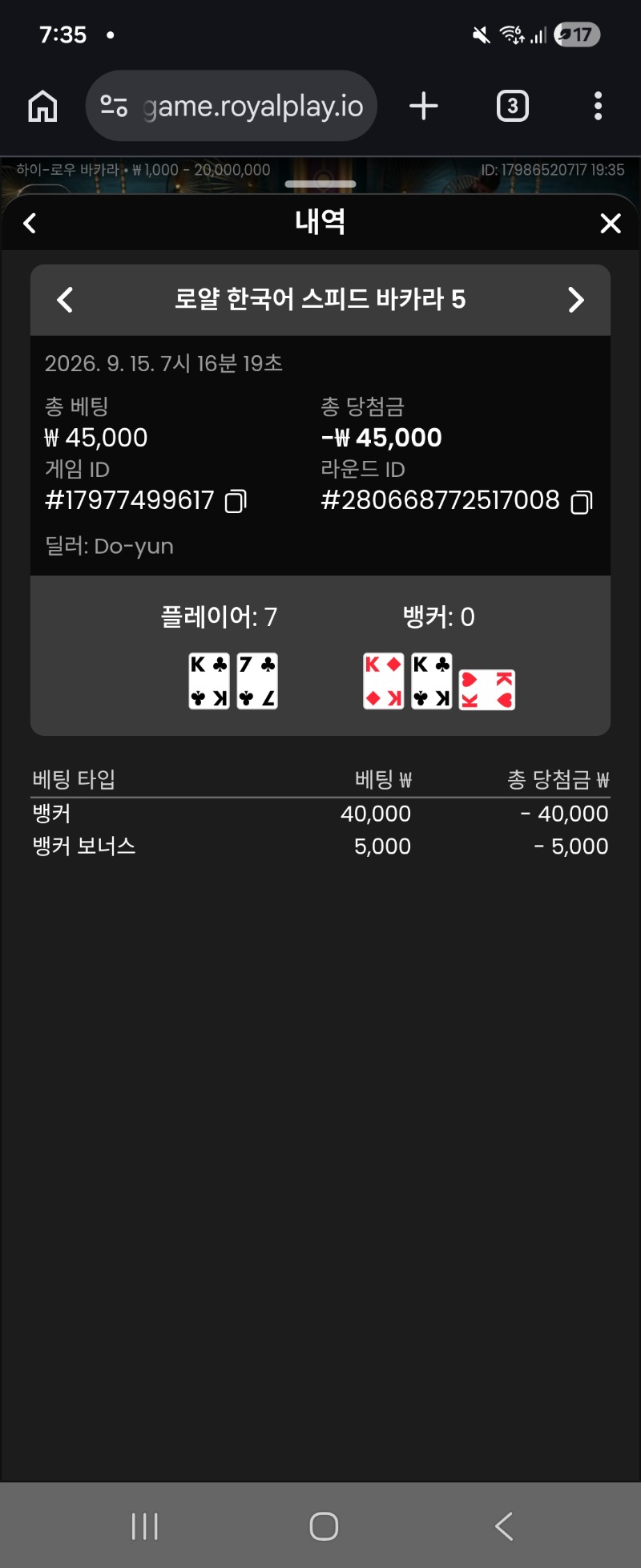
Task: Open the browser home page
Action: 42,106
